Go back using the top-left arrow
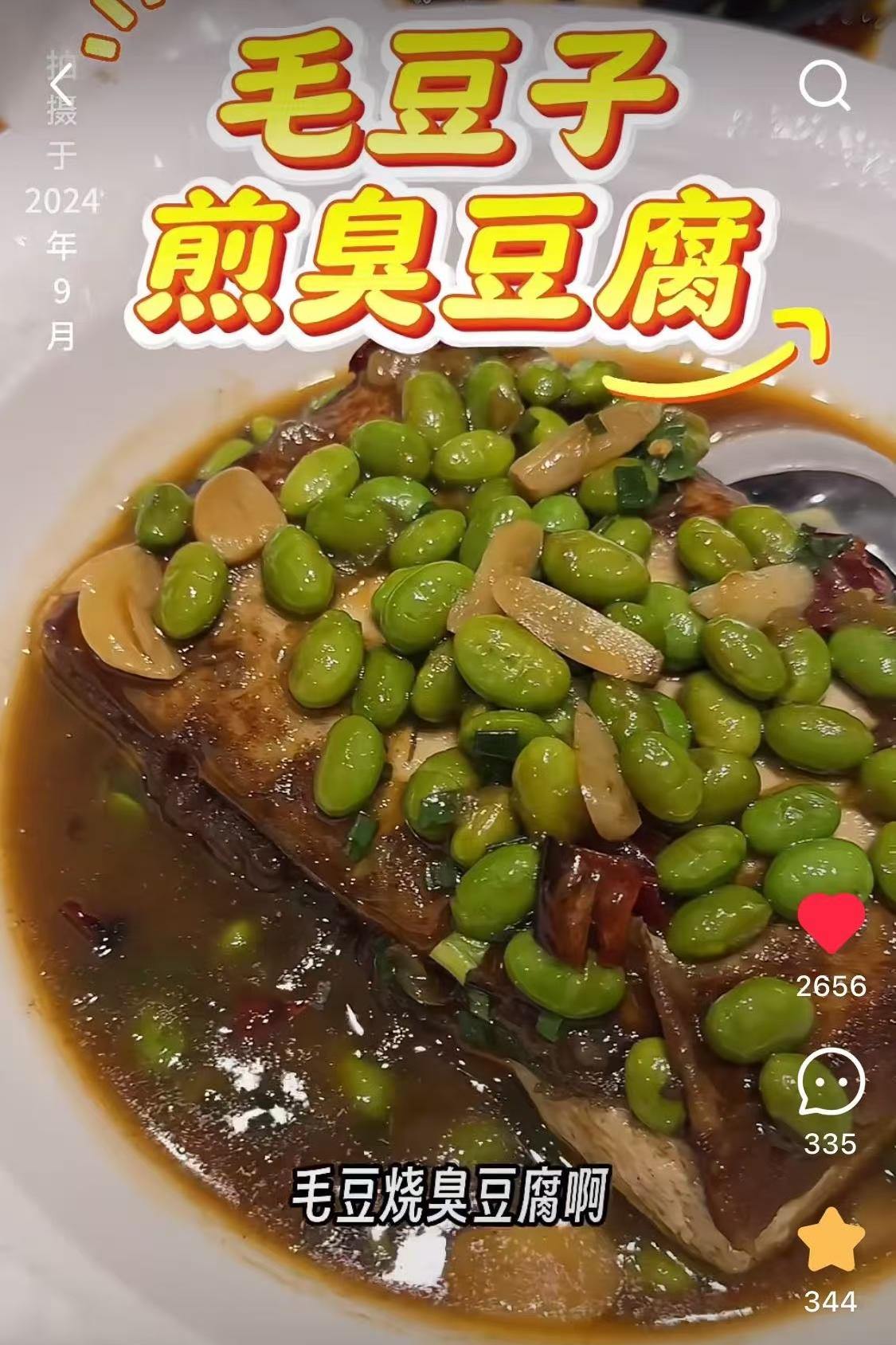 pyautogui.click(x=61, y=85)
